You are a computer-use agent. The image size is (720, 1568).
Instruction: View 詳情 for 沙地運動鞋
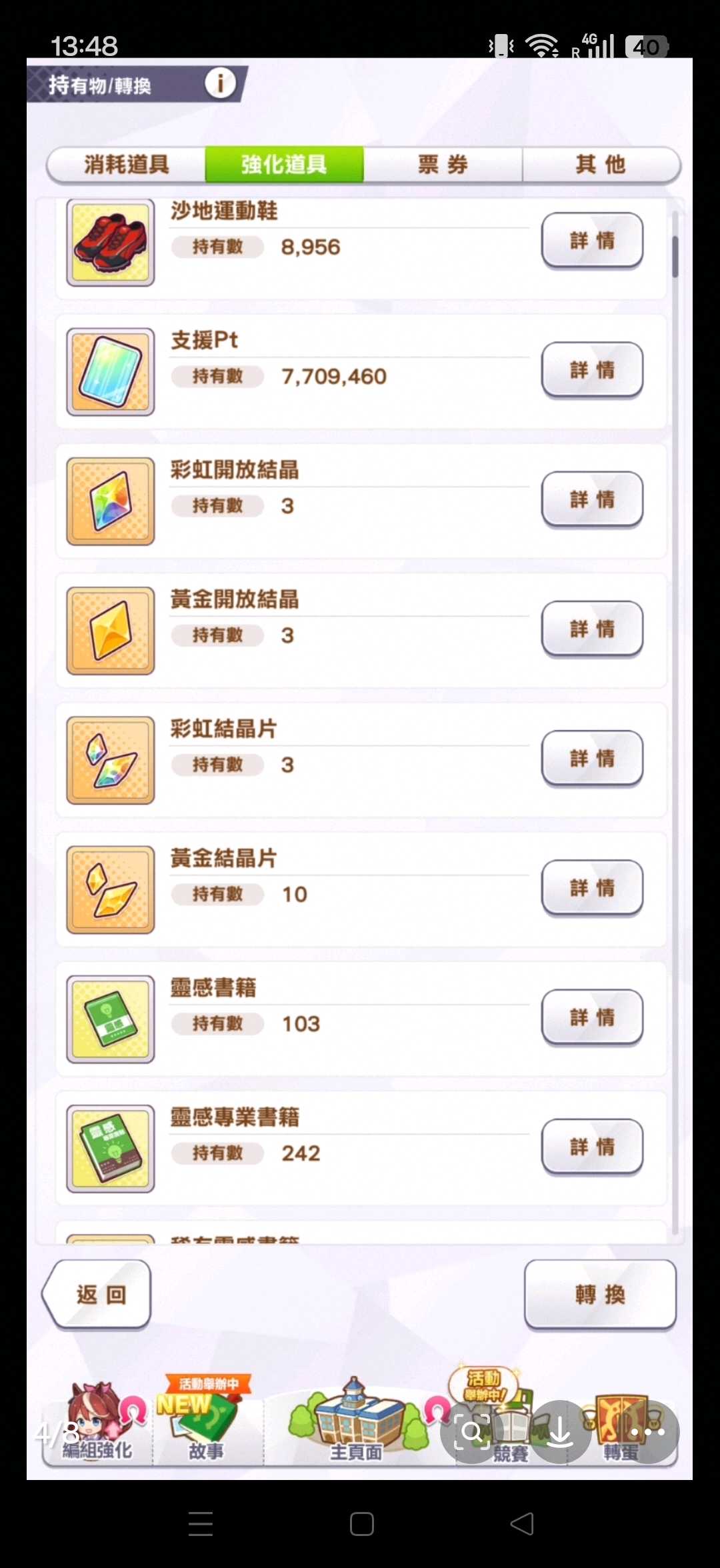[592, 241]
